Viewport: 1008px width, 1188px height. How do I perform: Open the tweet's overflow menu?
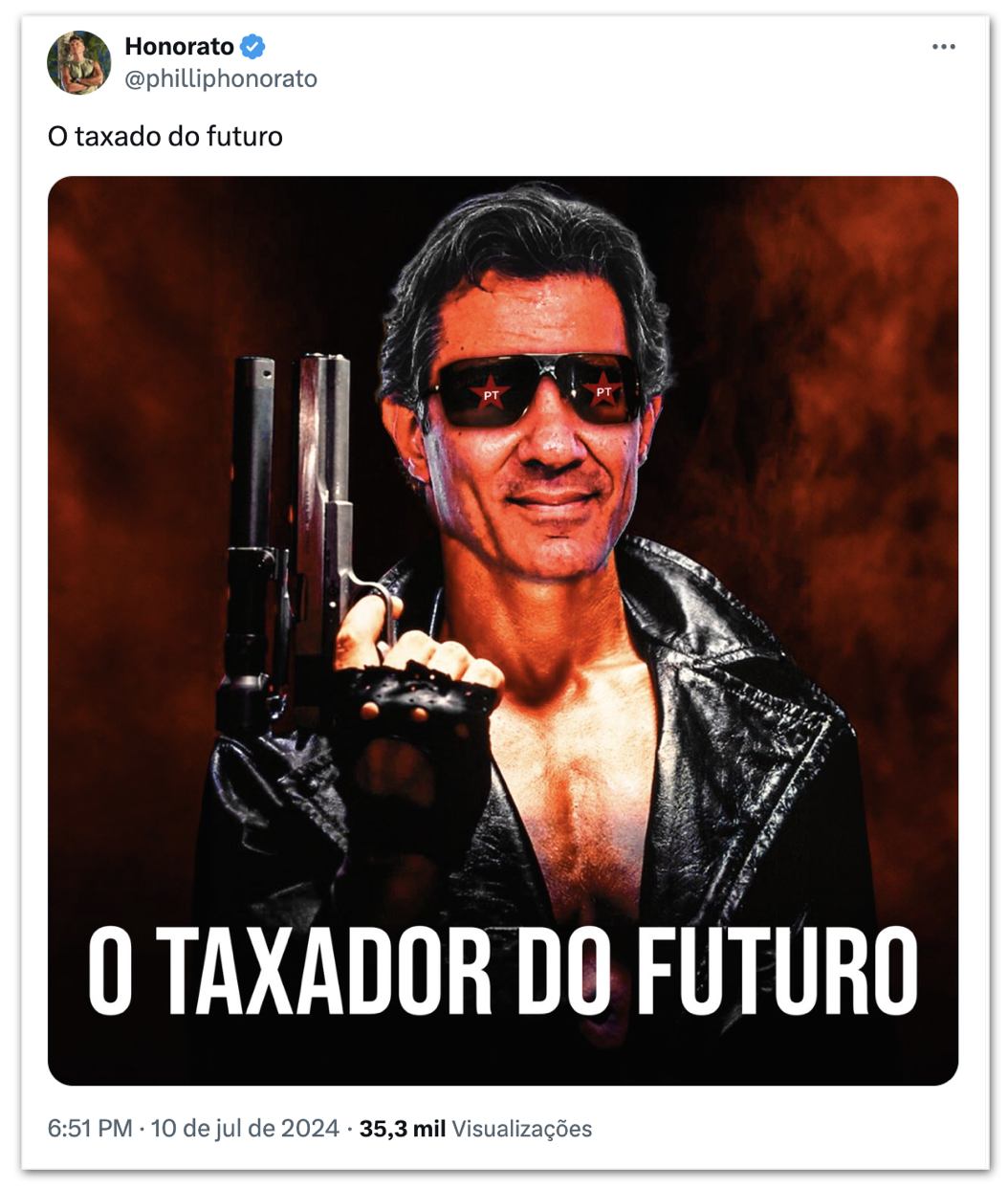pos(943,47)
